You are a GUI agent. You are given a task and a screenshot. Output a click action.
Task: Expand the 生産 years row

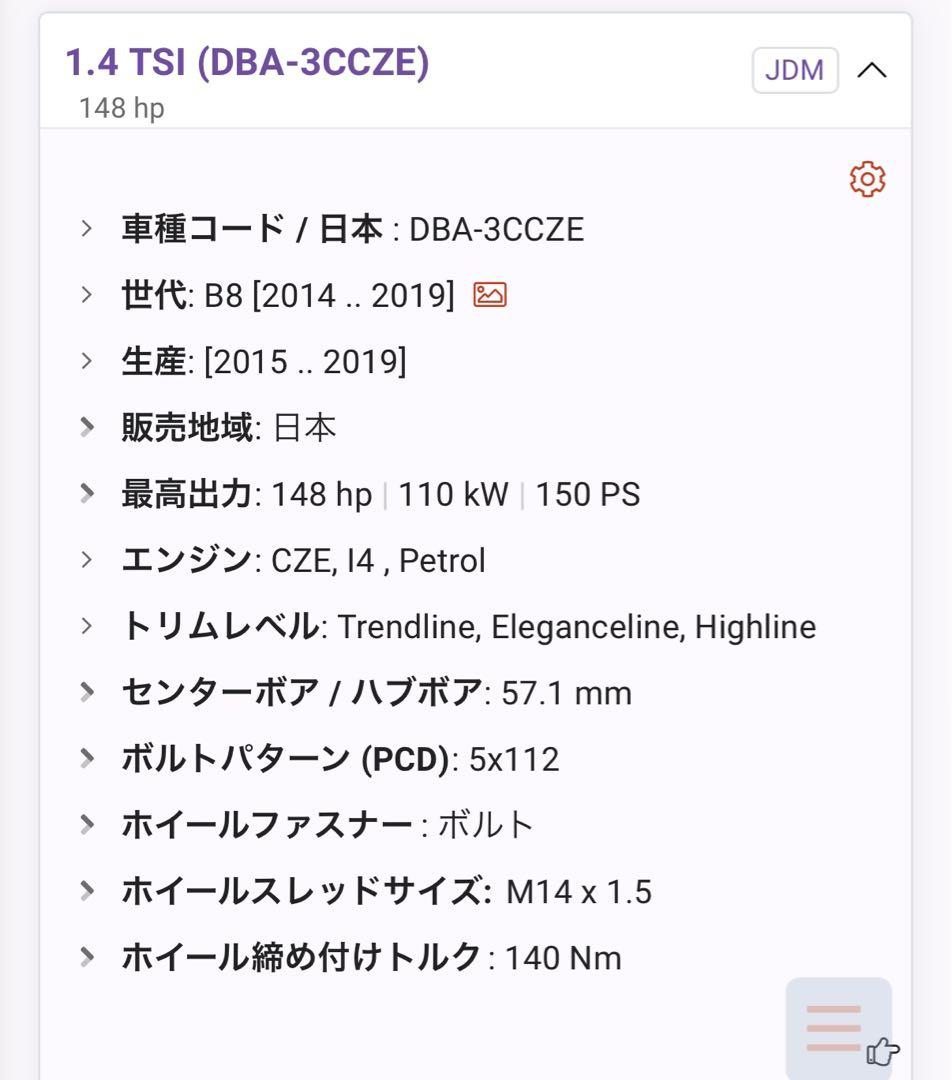(84, 361)
